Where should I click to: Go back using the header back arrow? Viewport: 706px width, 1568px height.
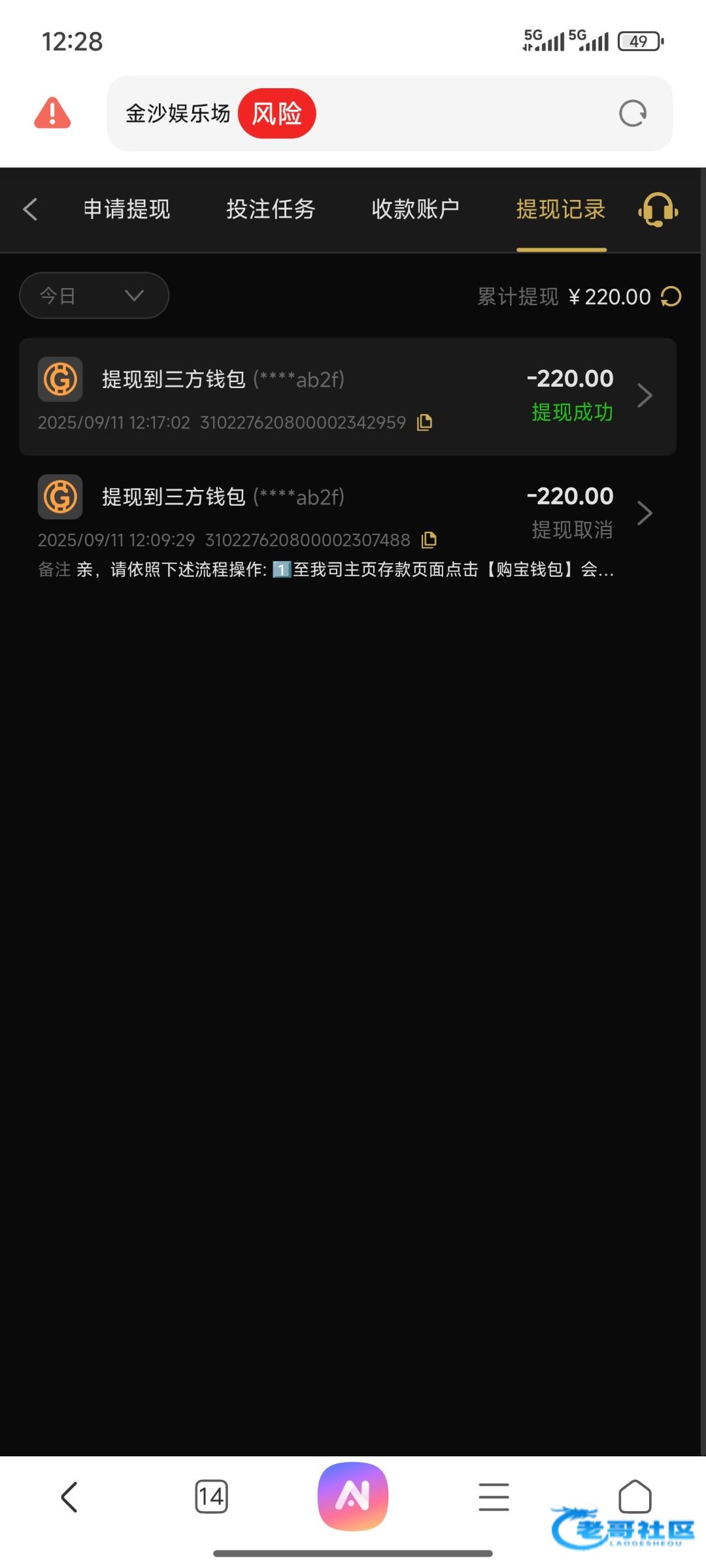(30, 210)
